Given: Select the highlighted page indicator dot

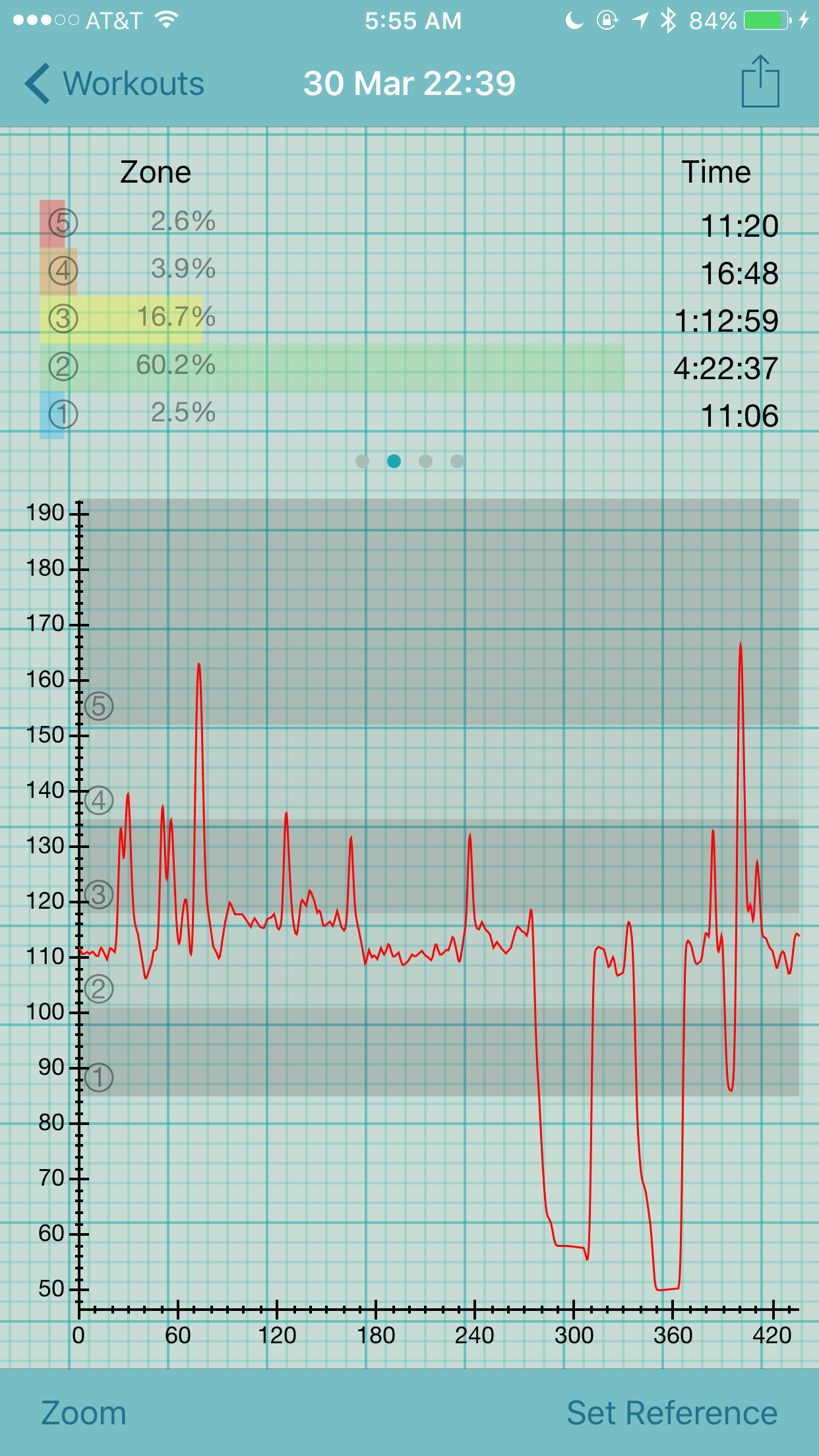Looking at the screenshot, I should [394, 461].
